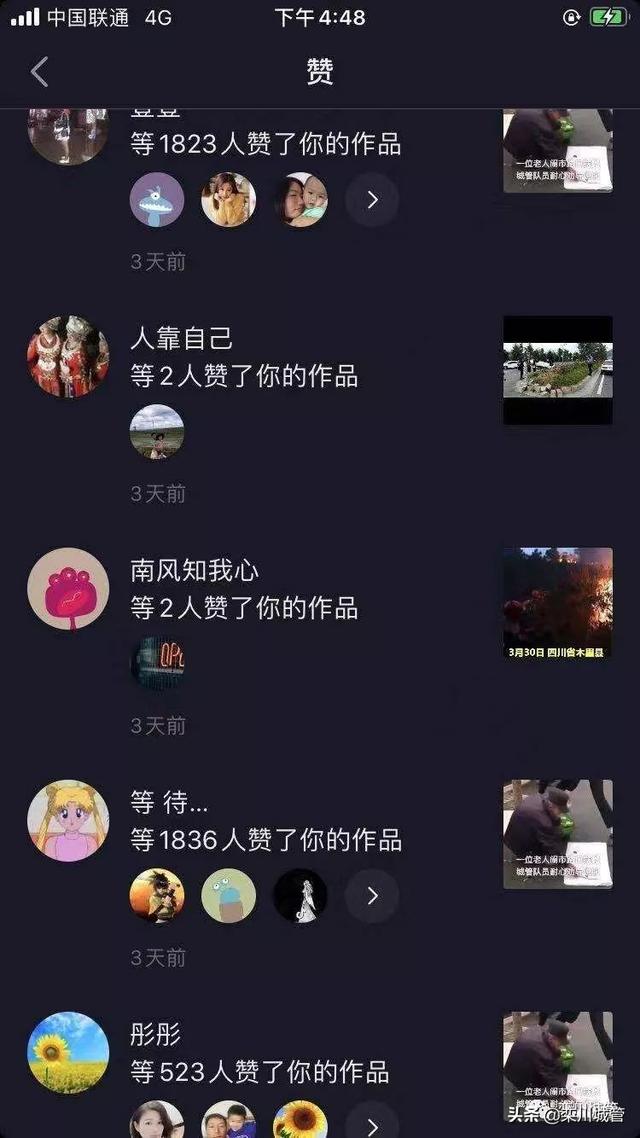Open video thumbnail beside 人靠自己
Image resolution: width=640 pixels, height=1138 pixels.
pos(557,370)
